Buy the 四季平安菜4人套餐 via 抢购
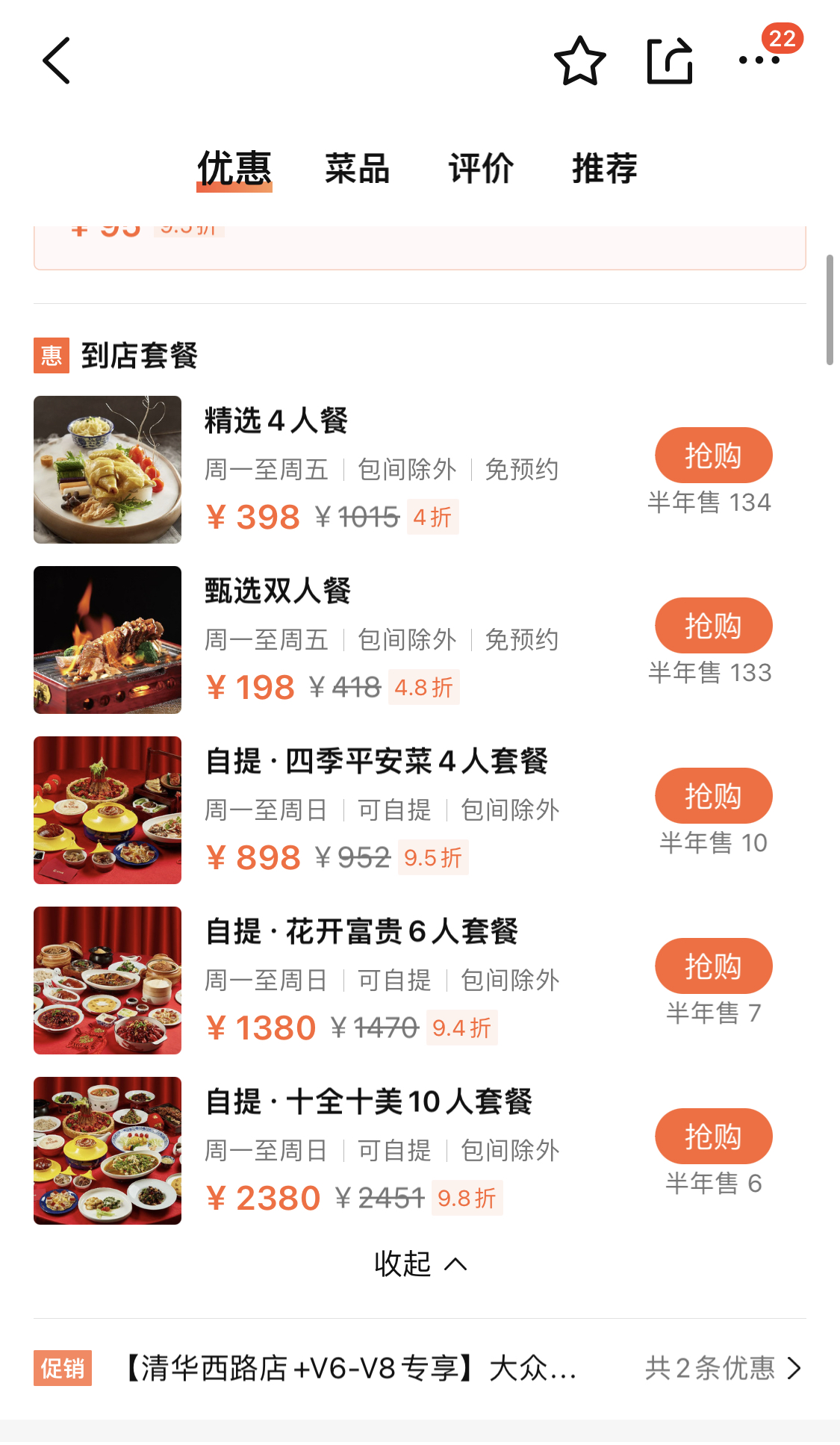This screenshot has height=1445, width=840. [x=713, y=796]
